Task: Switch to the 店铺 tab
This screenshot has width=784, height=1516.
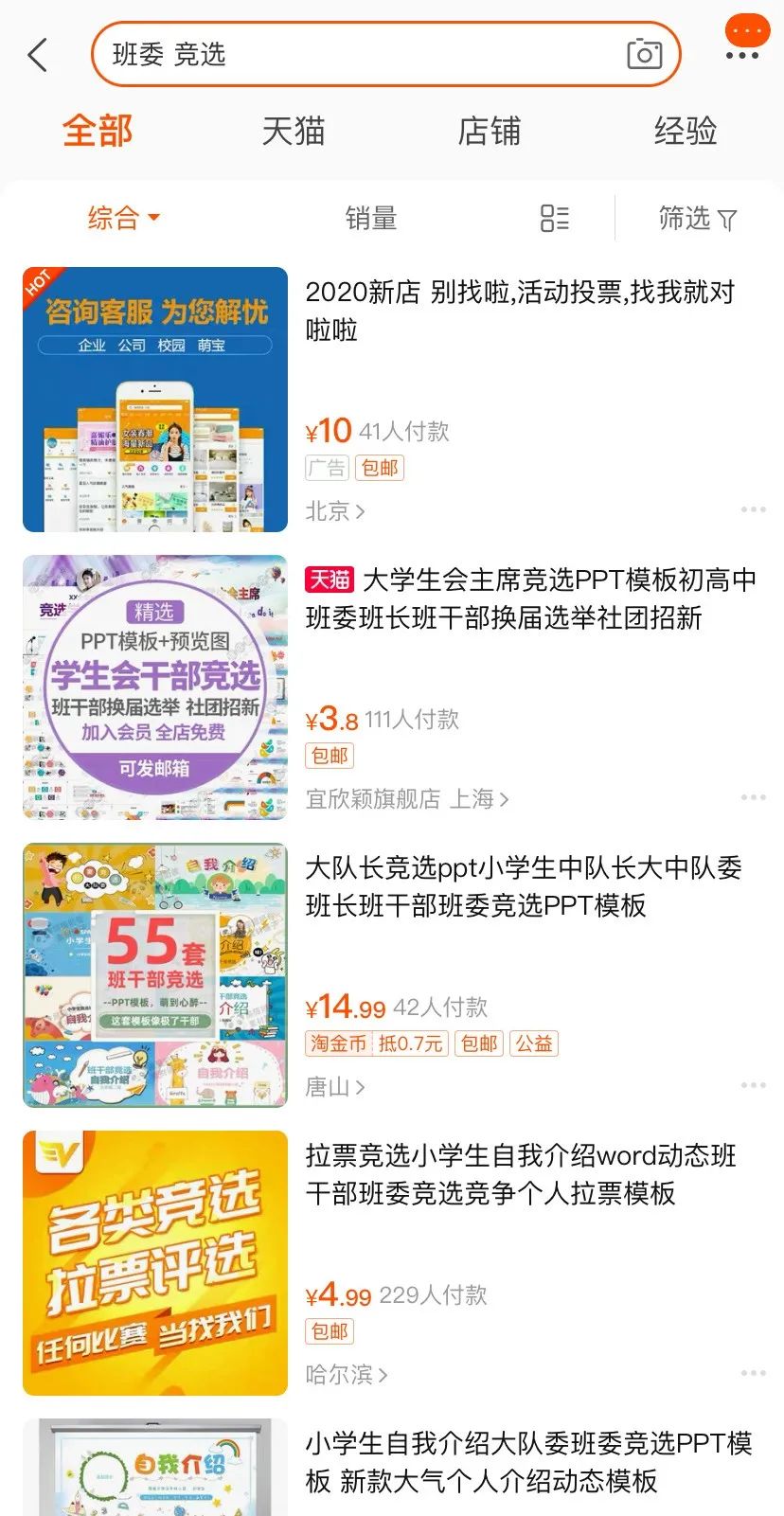Action: click(x=489, y=131)
